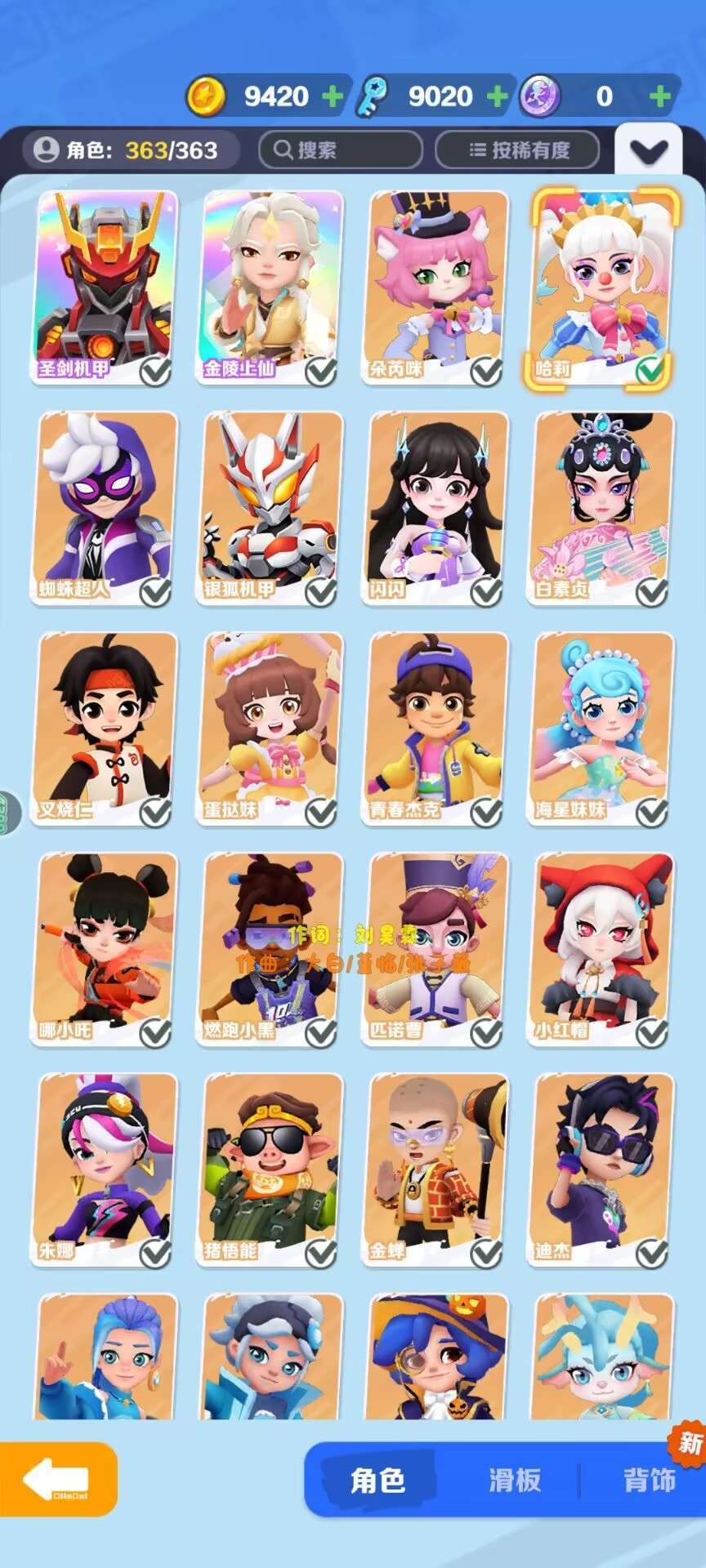Viewport: 706px width, 1568px height.
Task: Collapse the panel with the down chevron
Action: [x=649, y=150]
